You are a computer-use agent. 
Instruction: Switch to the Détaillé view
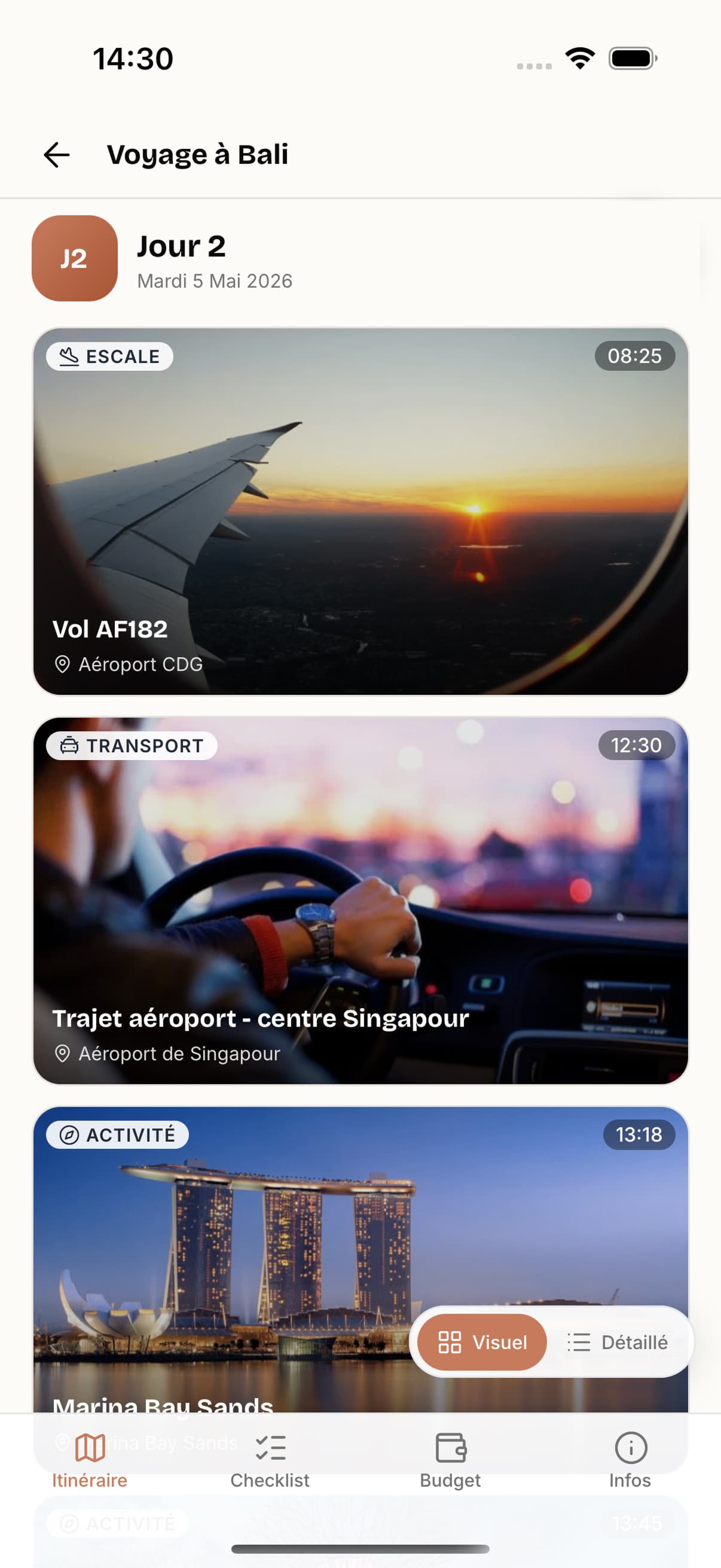[617, 1342]
